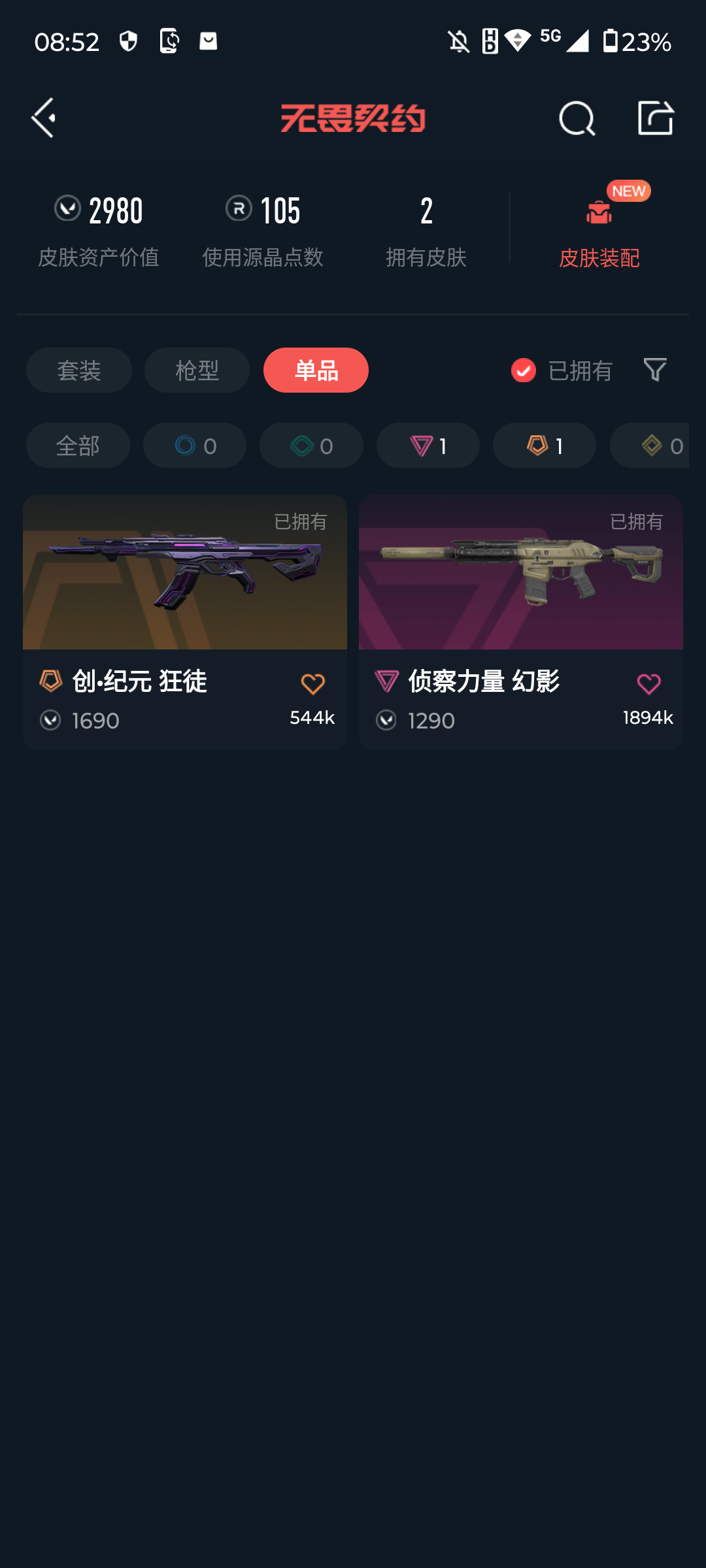The width and height of the screenshot is (706, 1568).
Task: Select the 全部 tier chip
Action: point(78,446)
